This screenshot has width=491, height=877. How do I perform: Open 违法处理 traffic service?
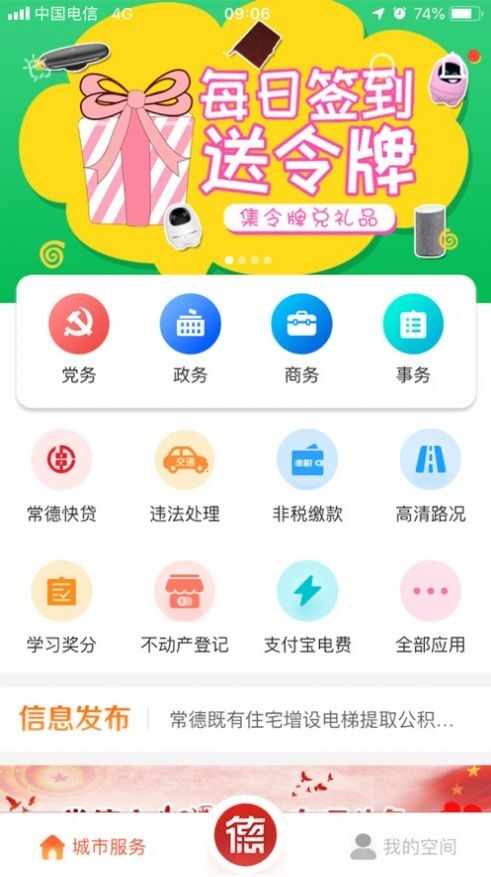coord(185,477)
